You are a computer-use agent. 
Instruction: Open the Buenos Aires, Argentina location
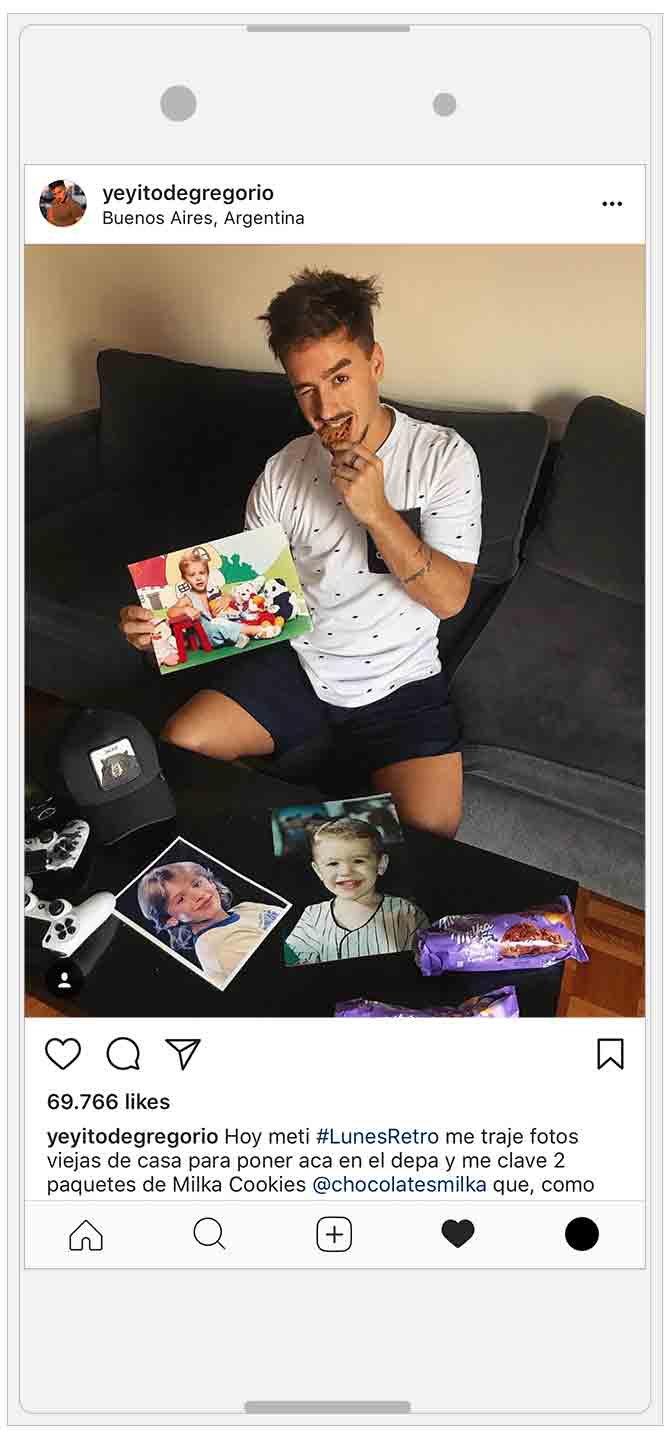pyautogui.click(x=203, y=218)
